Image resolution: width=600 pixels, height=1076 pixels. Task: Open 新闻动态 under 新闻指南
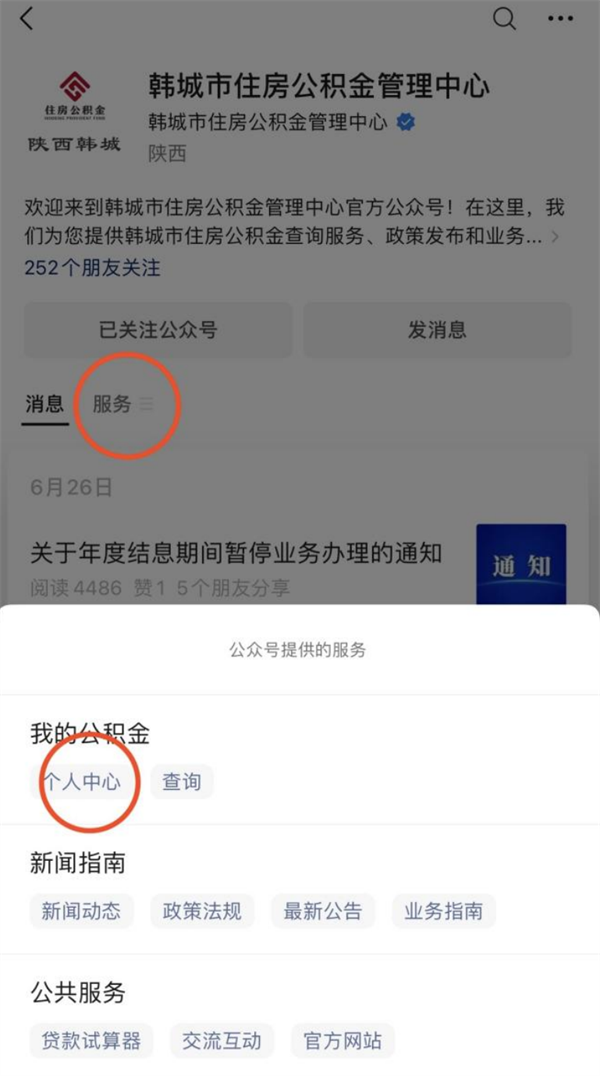click(81, 911)
